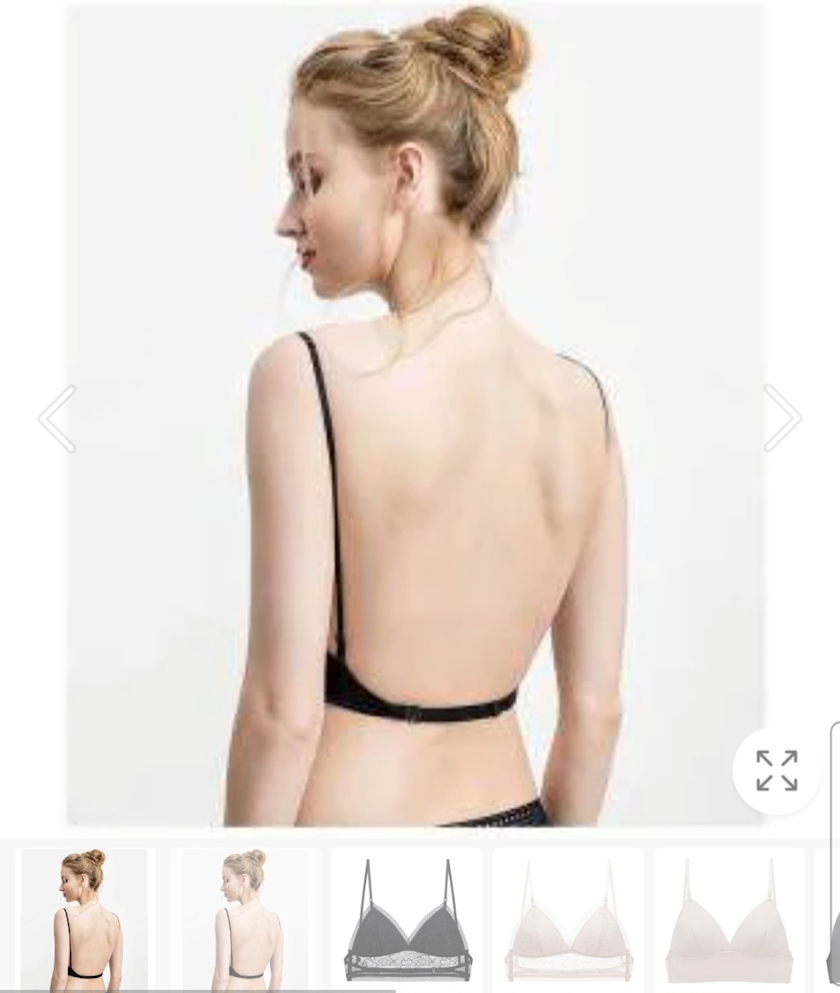View the grey lace bra product thumbnail
This screenshot has width=840, height=993.
tap(407, 918)
